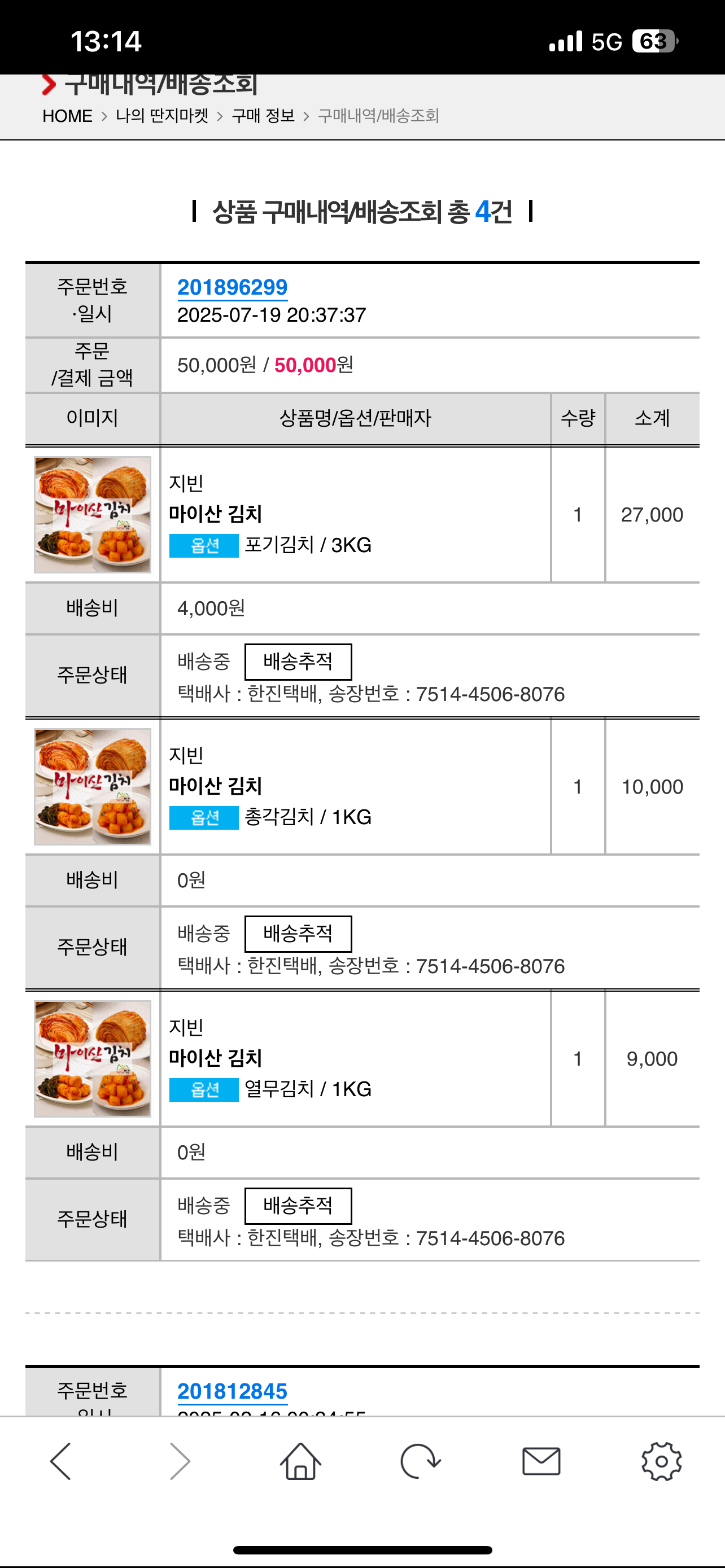Open the 열무김치 1KG product image

click(x=93, y=1058)
